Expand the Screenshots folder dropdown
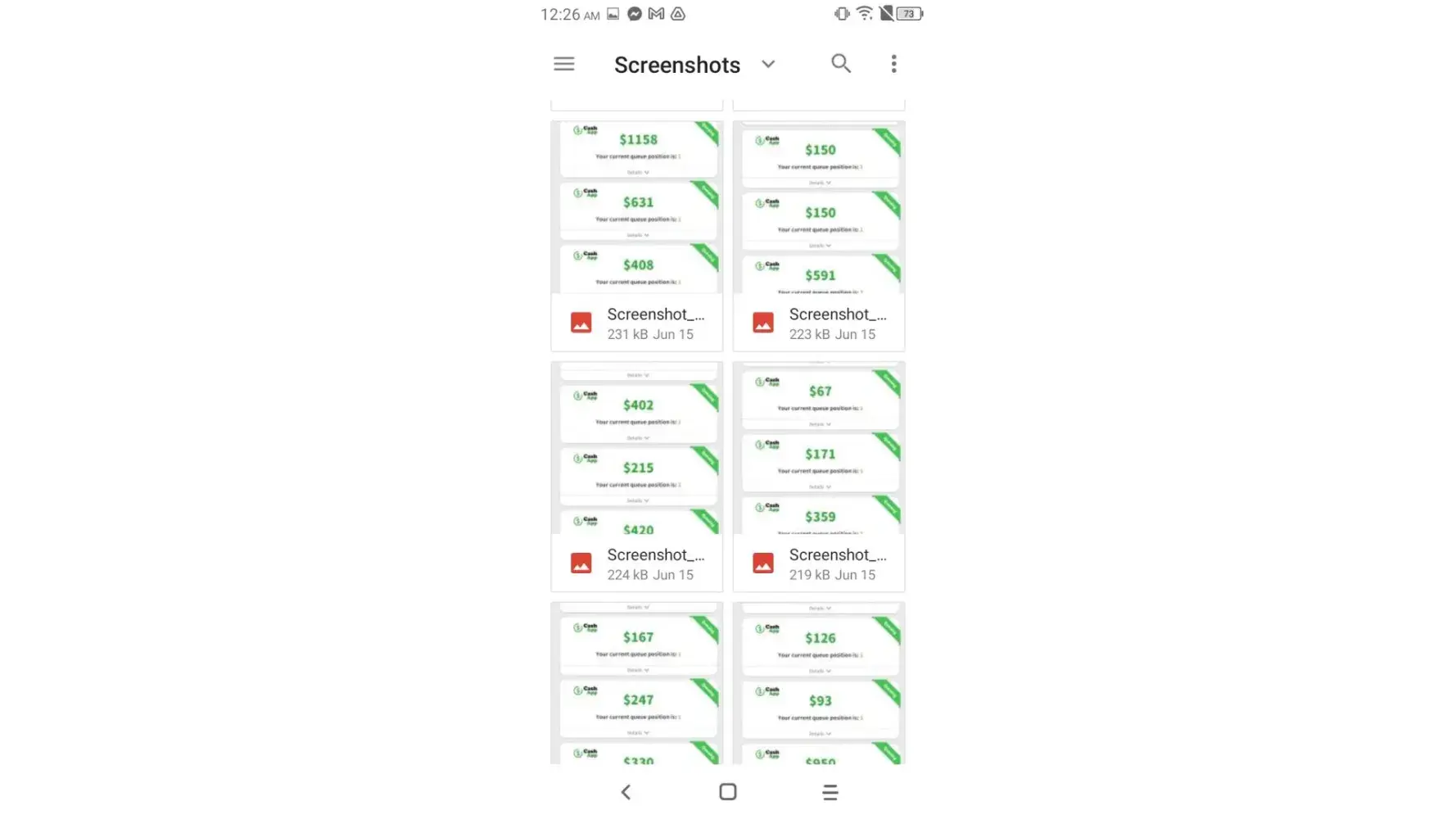The width and height of the screenshot is (1456, 819). click(768, 64)
